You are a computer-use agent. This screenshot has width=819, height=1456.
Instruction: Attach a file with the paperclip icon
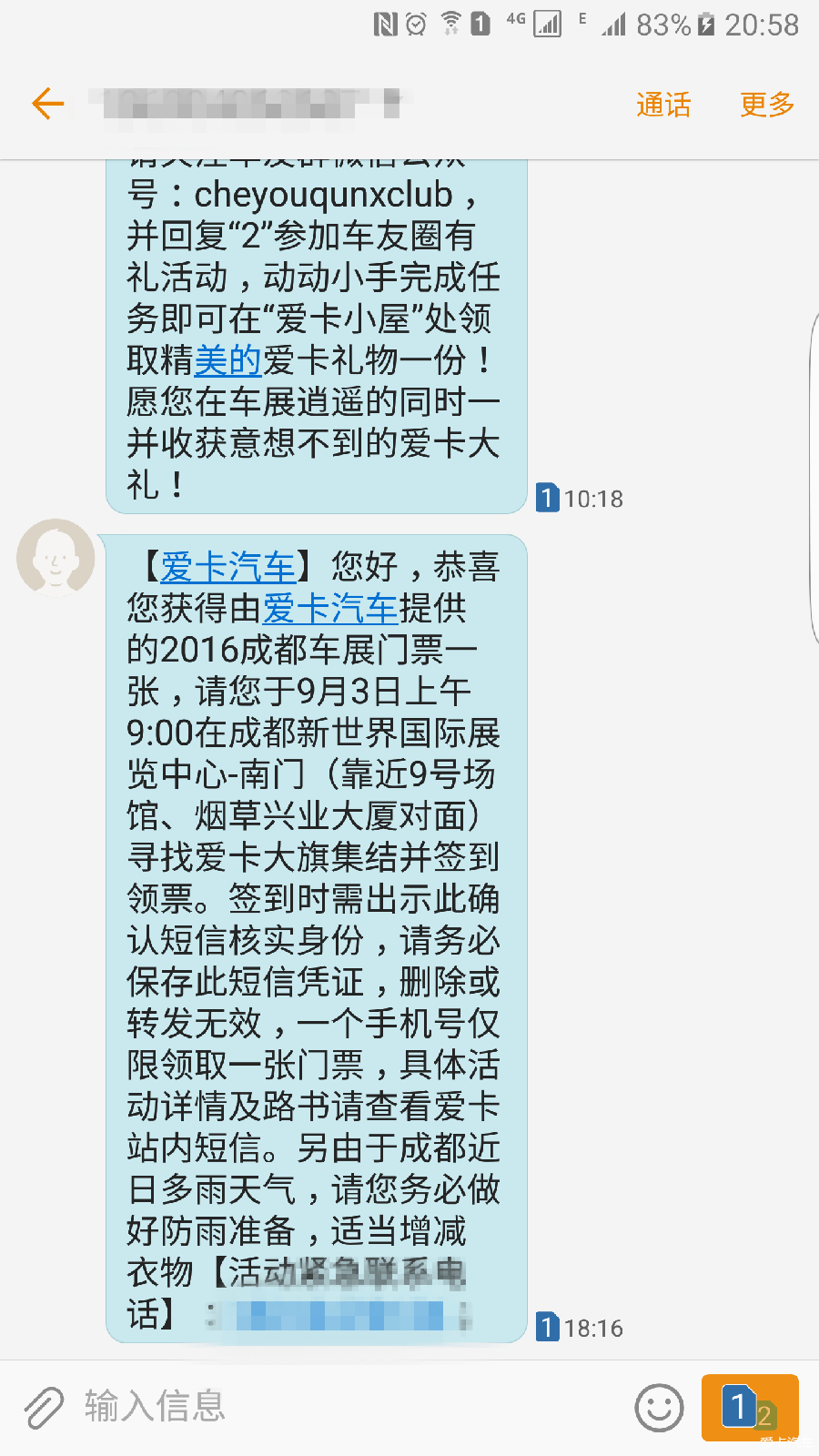(43, 1408)
